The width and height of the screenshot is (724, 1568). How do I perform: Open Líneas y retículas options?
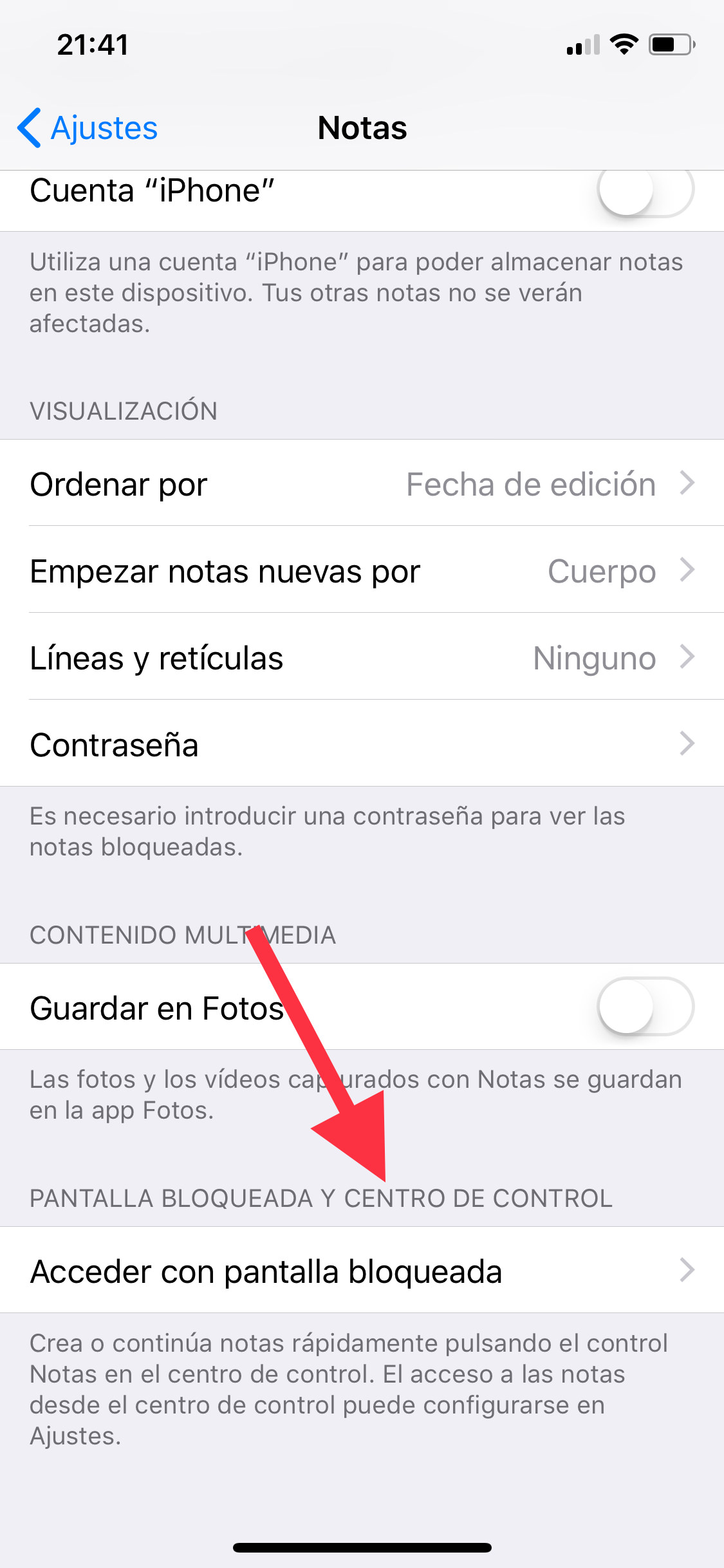click(x=362, y=657)
